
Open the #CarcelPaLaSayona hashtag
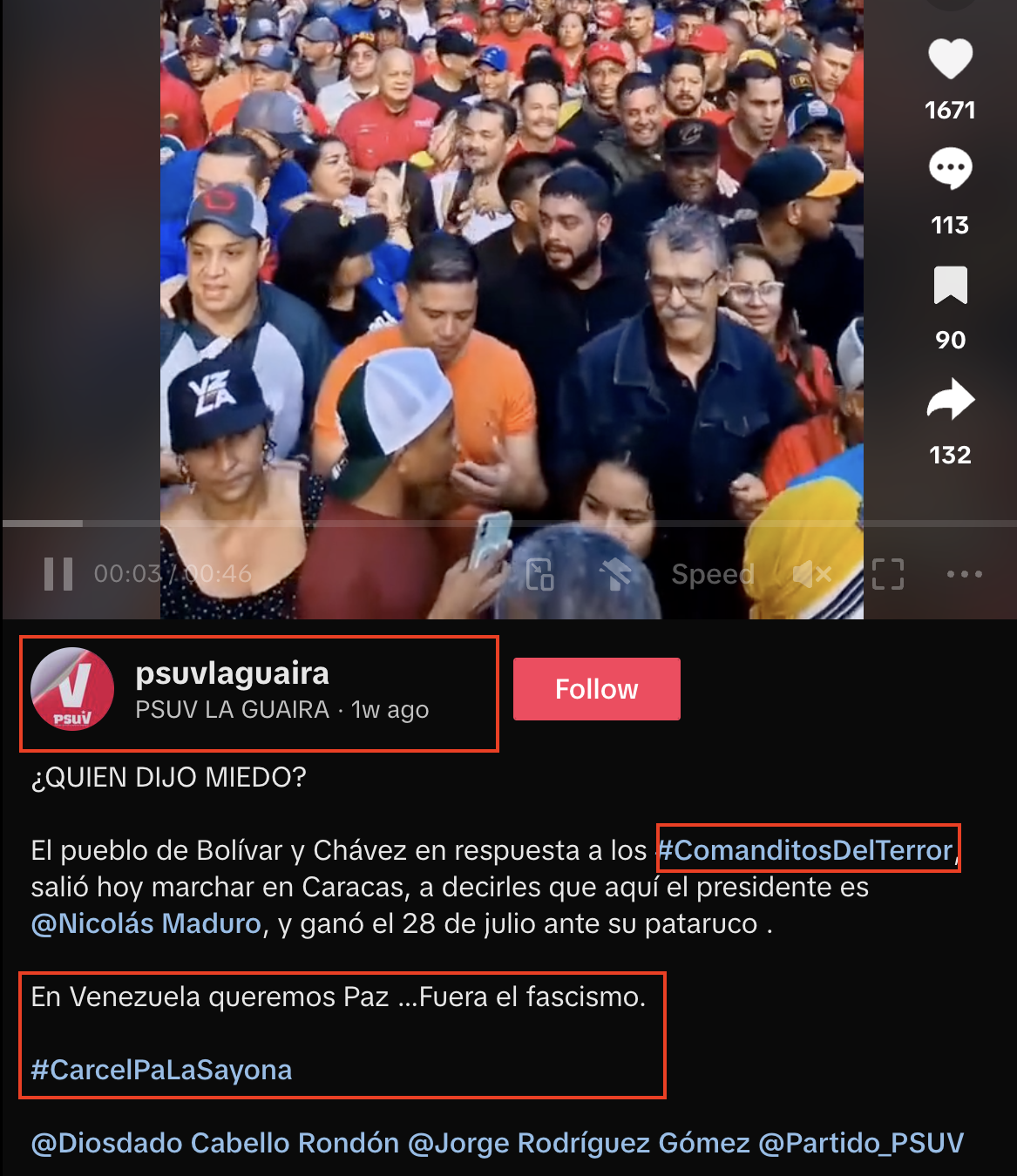[x=161, y=1070]
